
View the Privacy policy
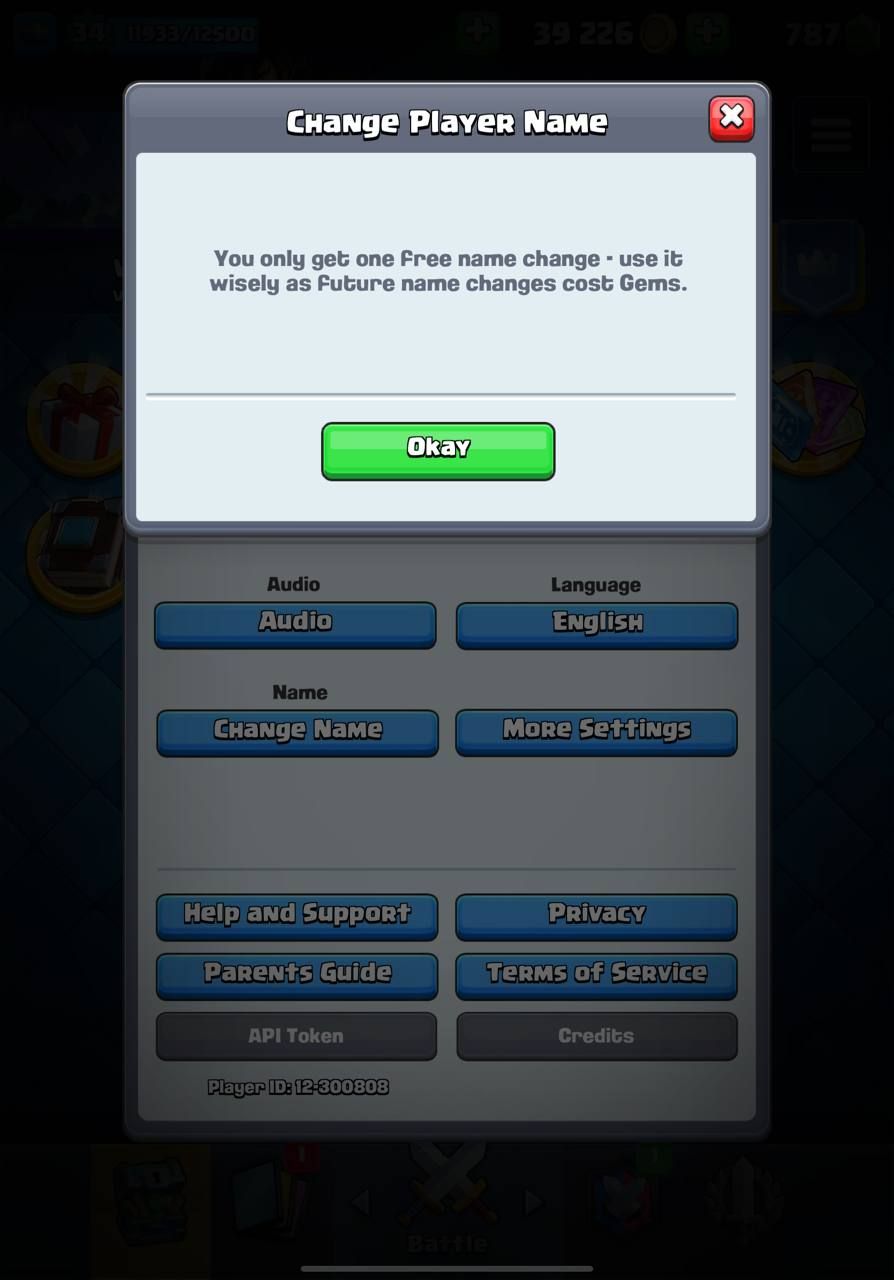tap(596, 915)
